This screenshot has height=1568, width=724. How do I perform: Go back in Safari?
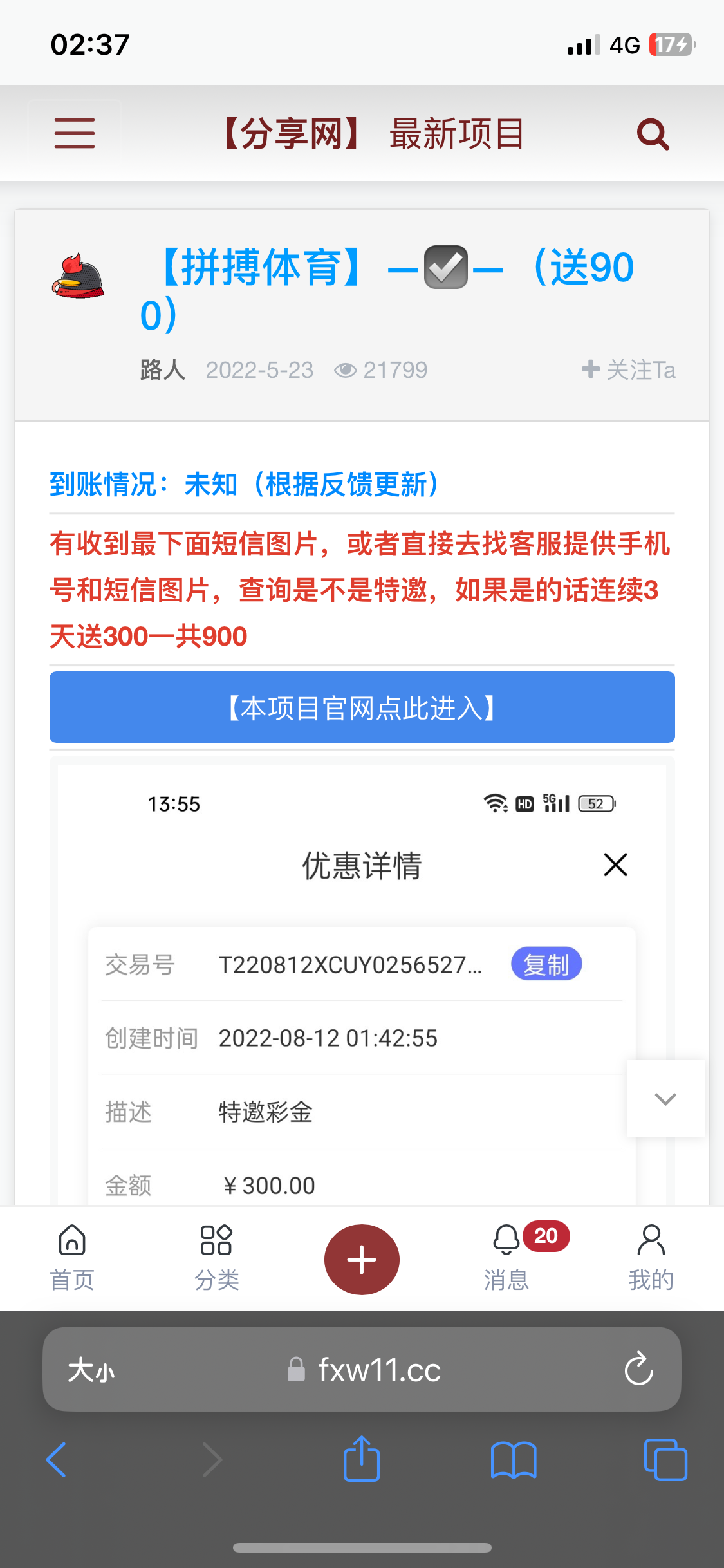pos(57,1460)
